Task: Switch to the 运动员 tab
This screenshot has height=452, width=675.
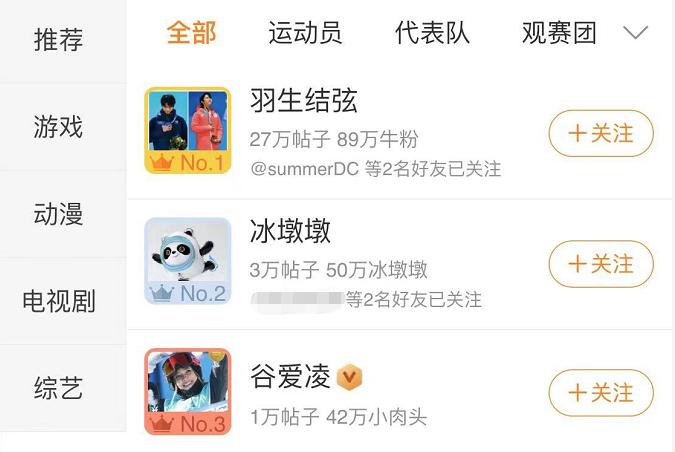Action: pyautogui.click(x=305, y=33)
